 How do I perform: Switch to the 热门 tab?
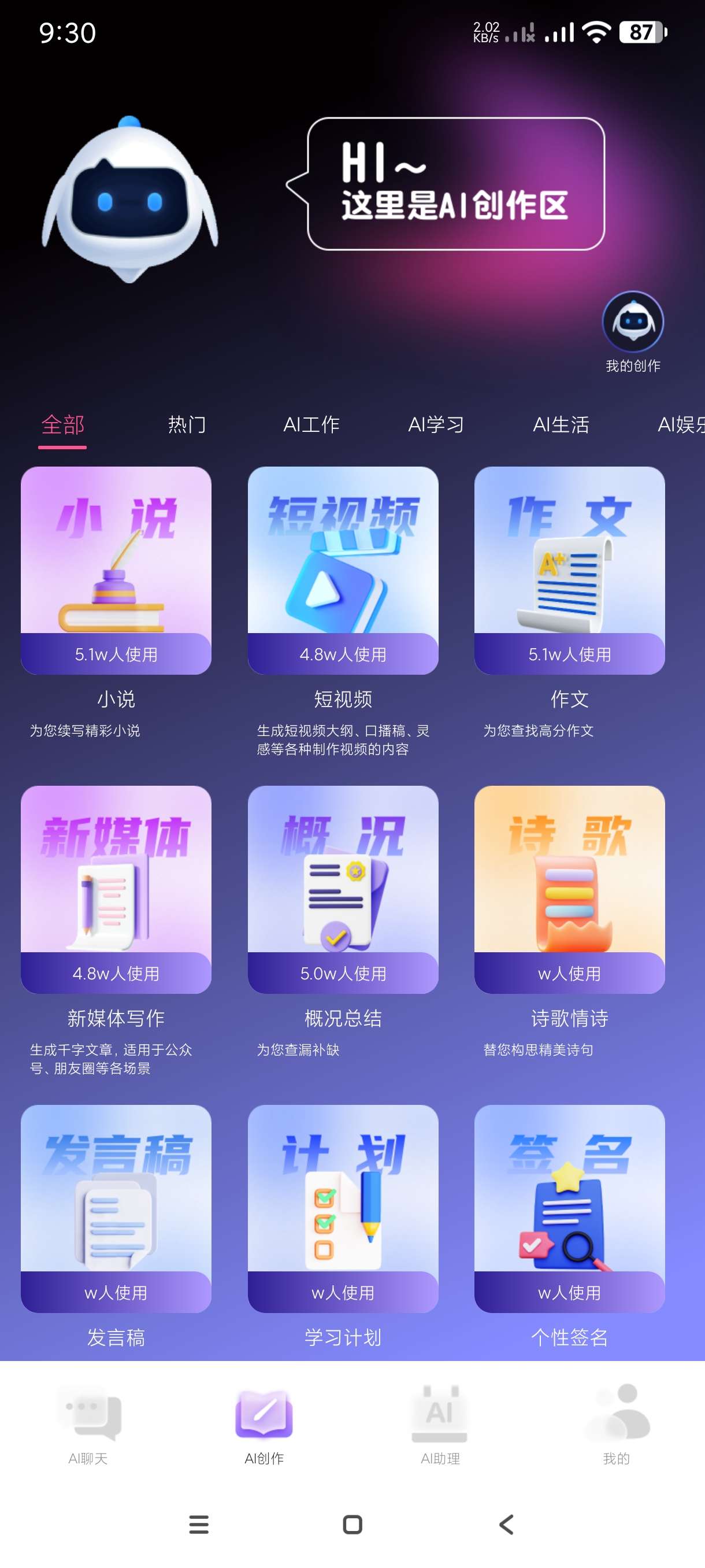coord(187,424)
